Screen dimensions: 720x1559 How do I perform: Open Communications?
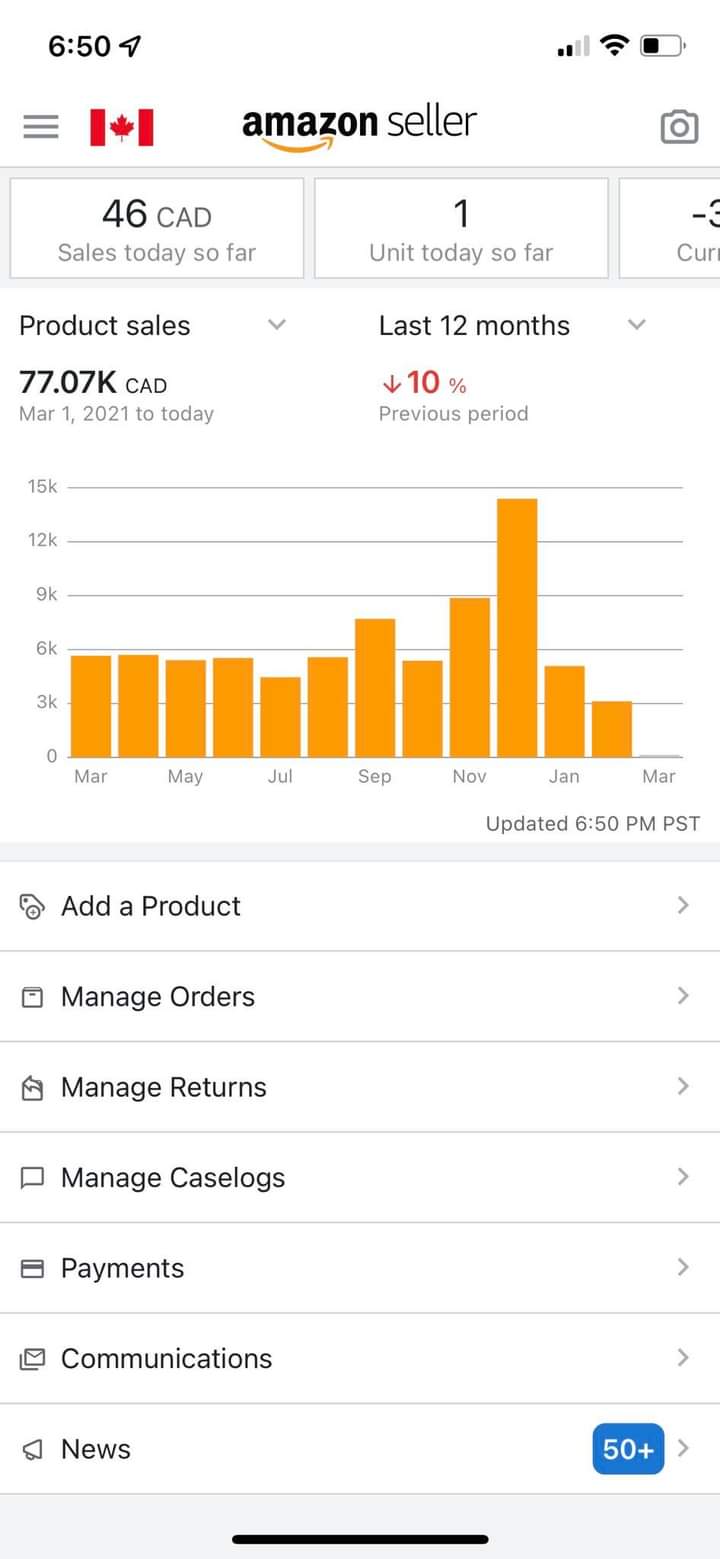coord(360,1359)
